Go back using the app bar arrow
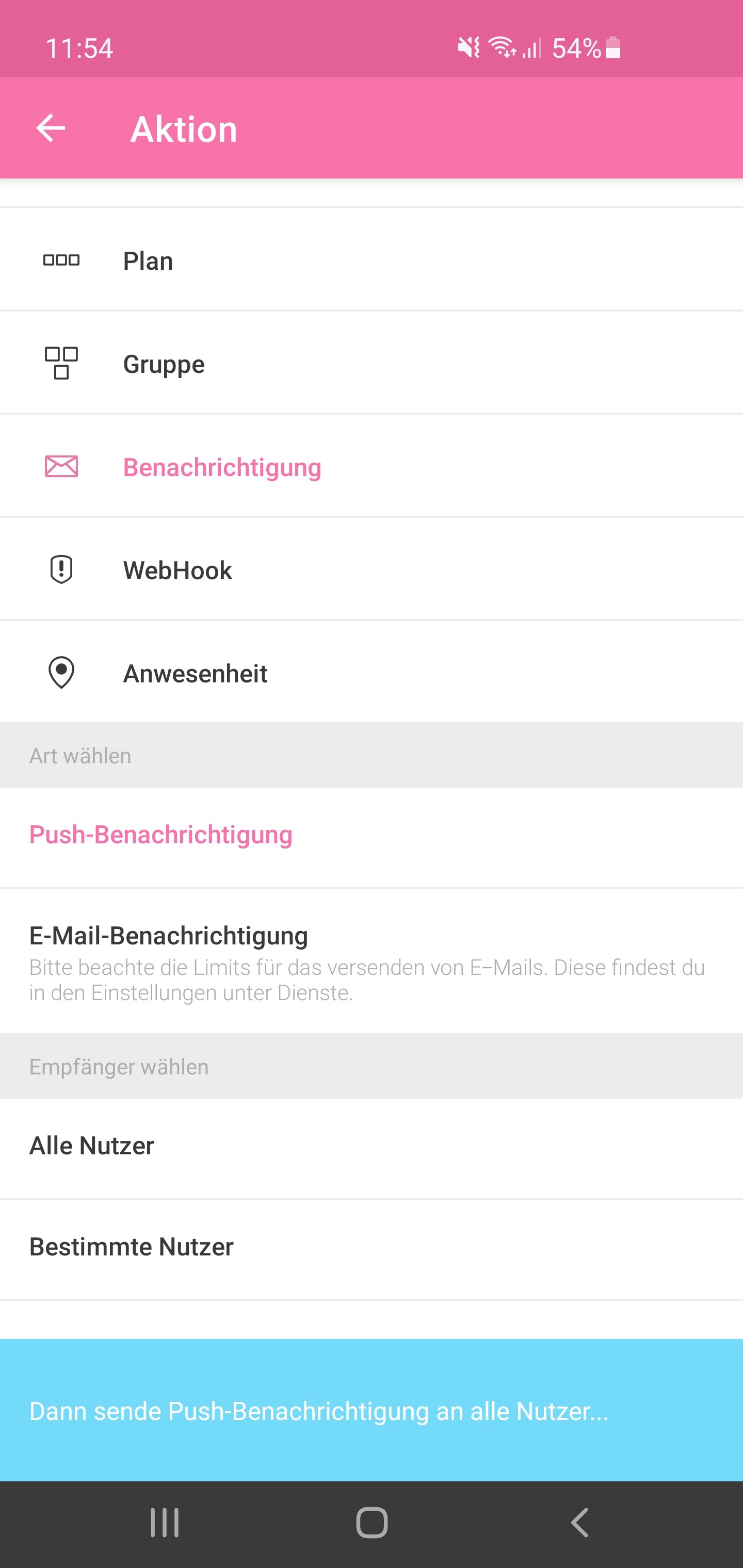The height and width of the screenshot is (1568, 743). pyautogui.click(x=51, y=128)
